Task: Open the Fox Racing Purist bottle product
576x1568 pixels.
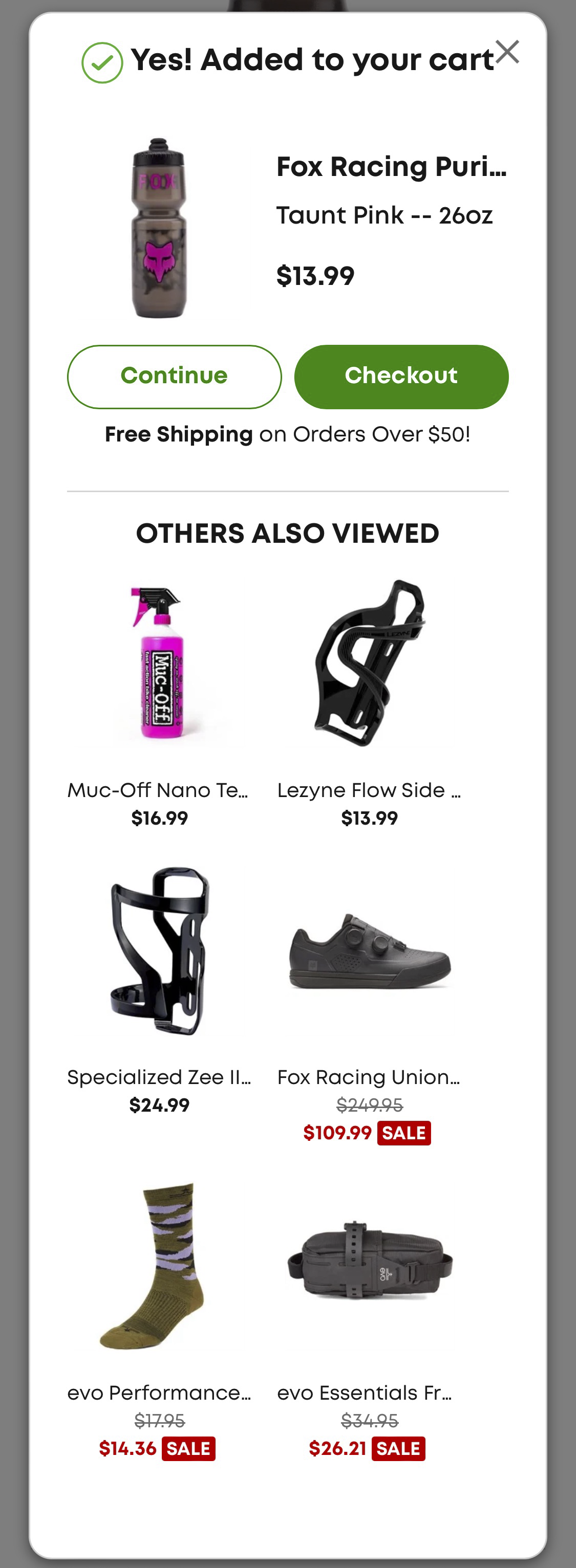Action: (391, 167)
